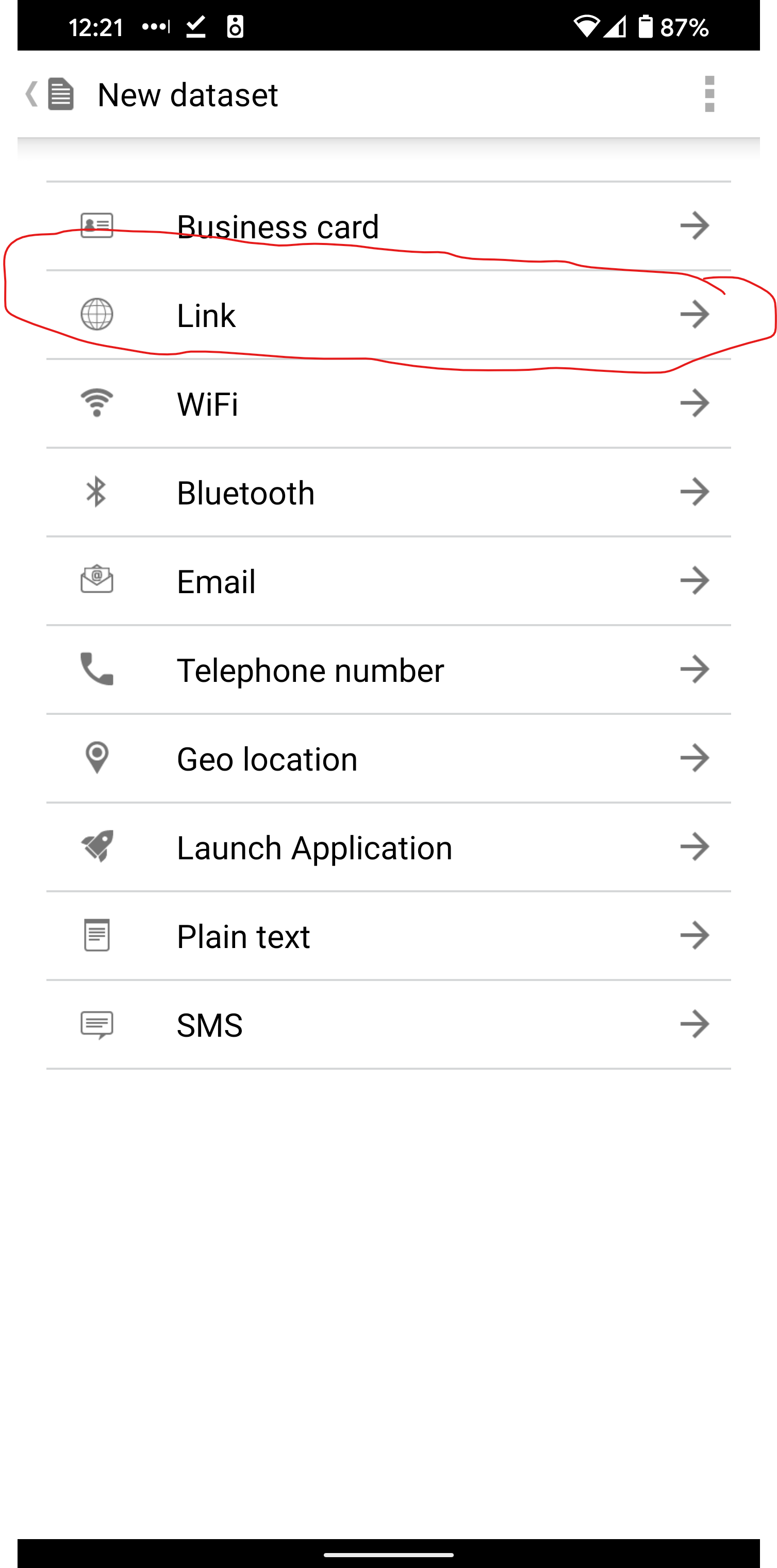Select the Business card dataset type
777x1568 pixels.
click(388, 226)
